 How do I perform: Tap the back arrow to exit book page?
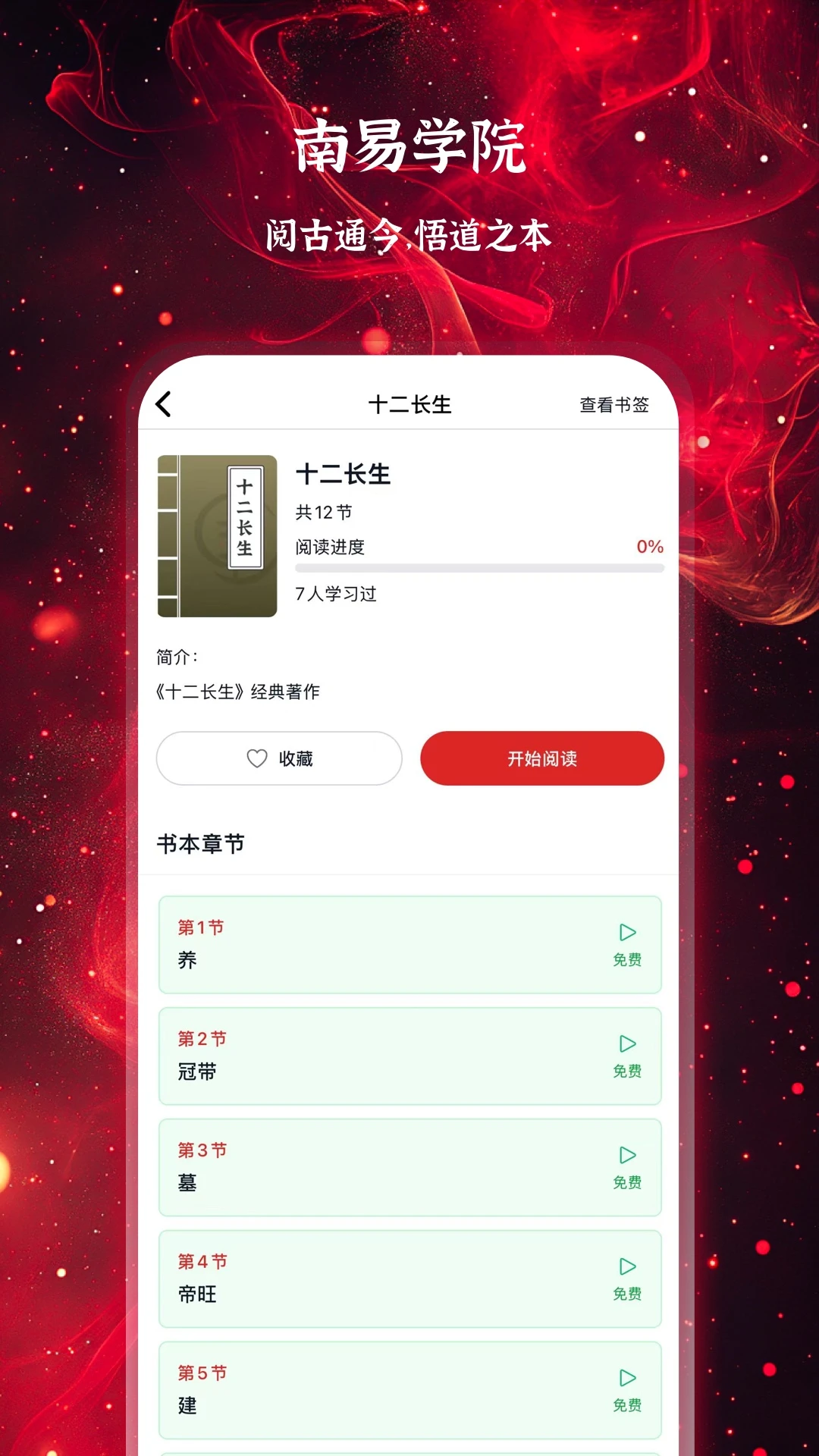(x=163, y=405)
